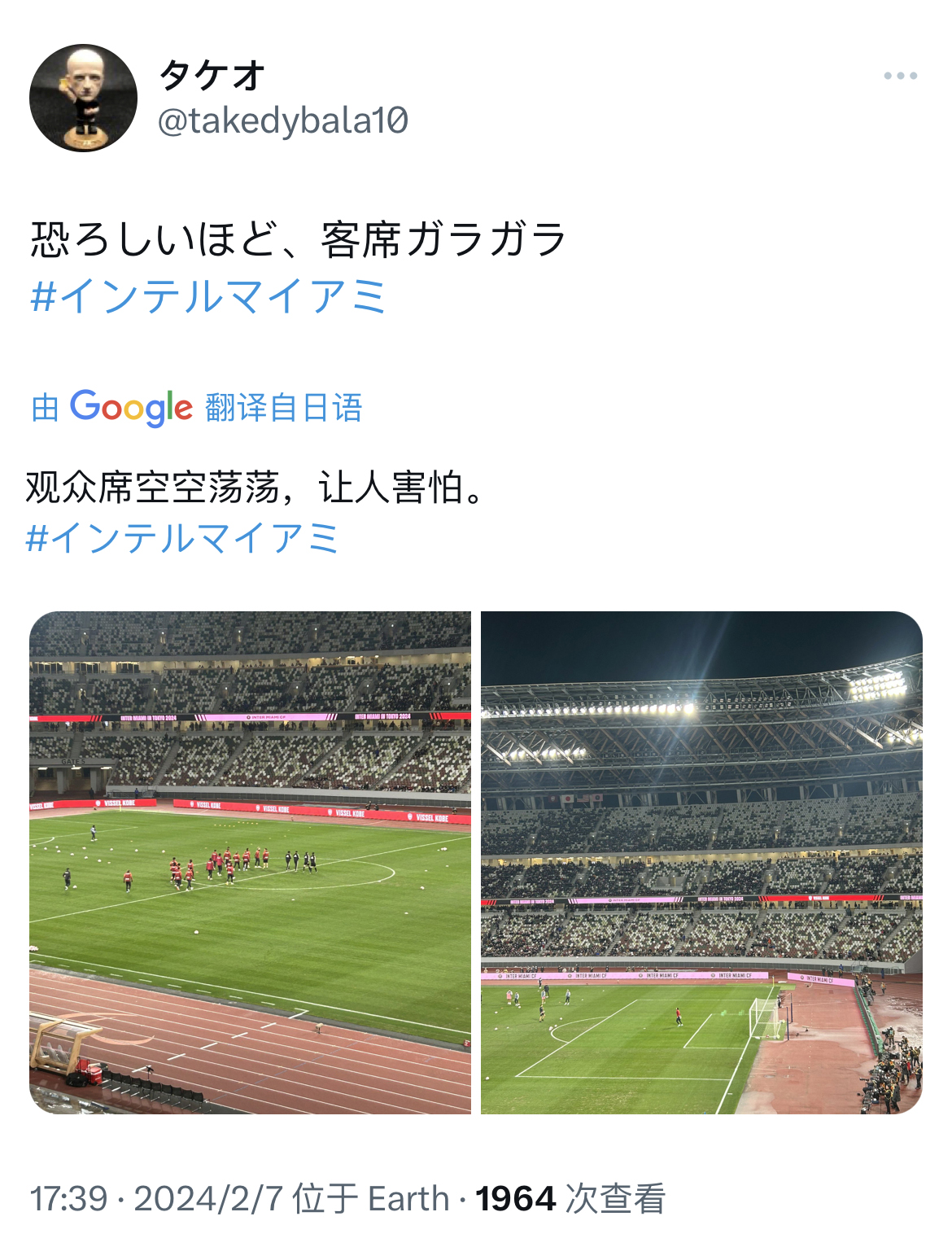Open the tweet's three-dot overflow menu

coord(900,76)
